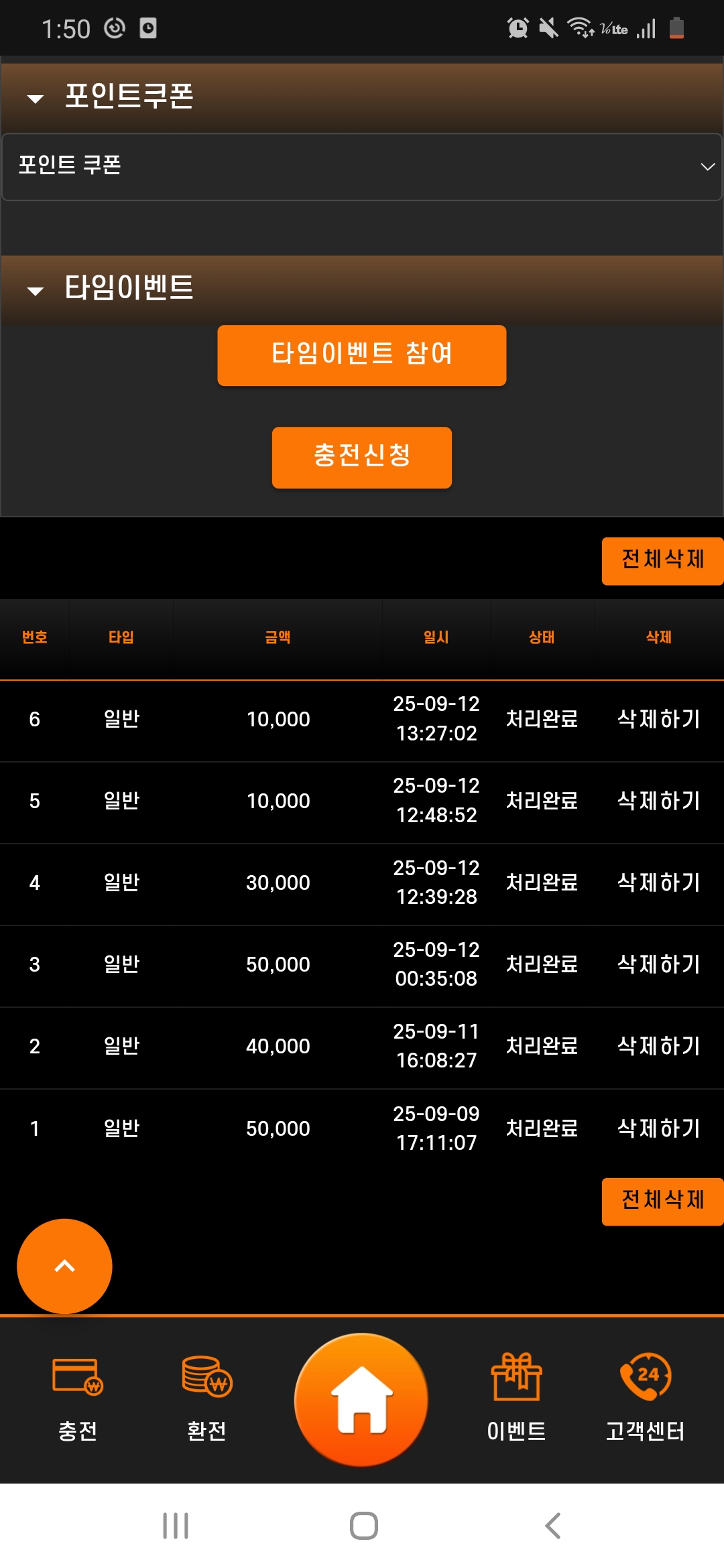Go back using the system back button
The width and height of the screenshot is (724, 1568).
tap(552, 1526)
